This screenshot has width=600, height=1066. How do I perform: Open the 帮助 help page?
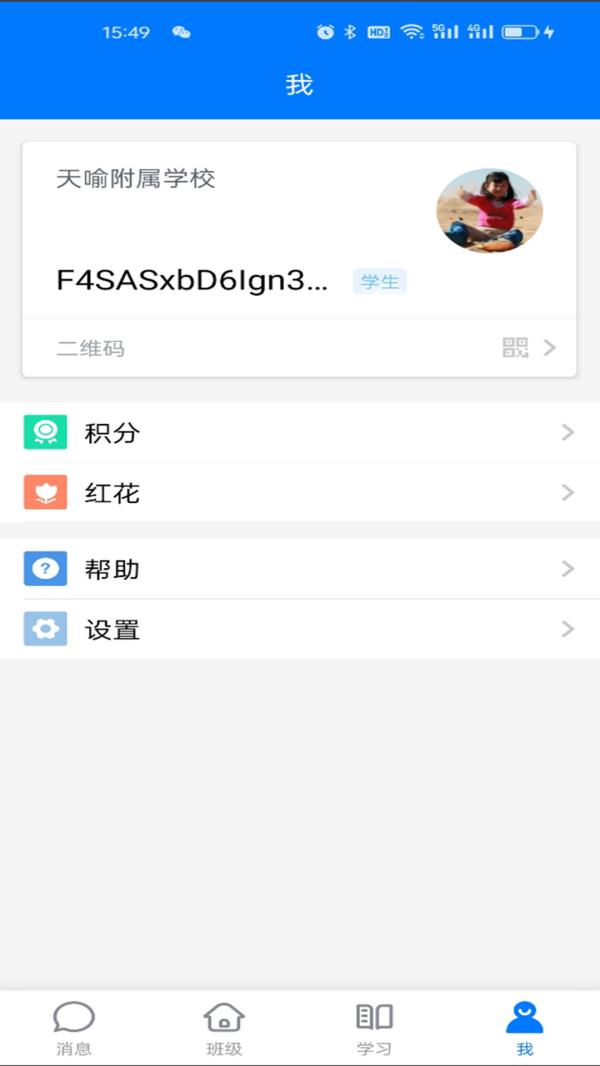pyautogui.click(x=300, y=569)
